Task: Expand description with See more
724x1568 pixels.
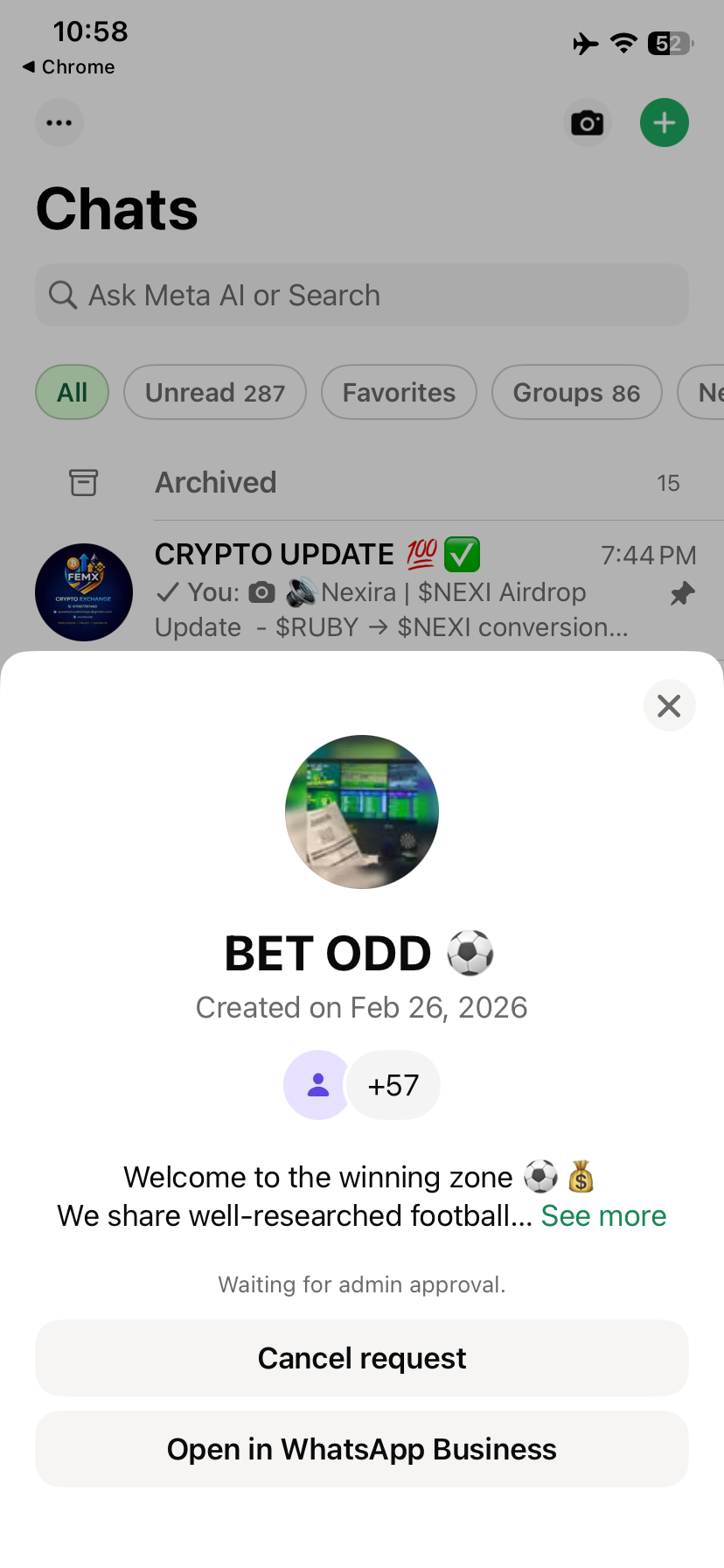Action: (x=603, y=1215)
